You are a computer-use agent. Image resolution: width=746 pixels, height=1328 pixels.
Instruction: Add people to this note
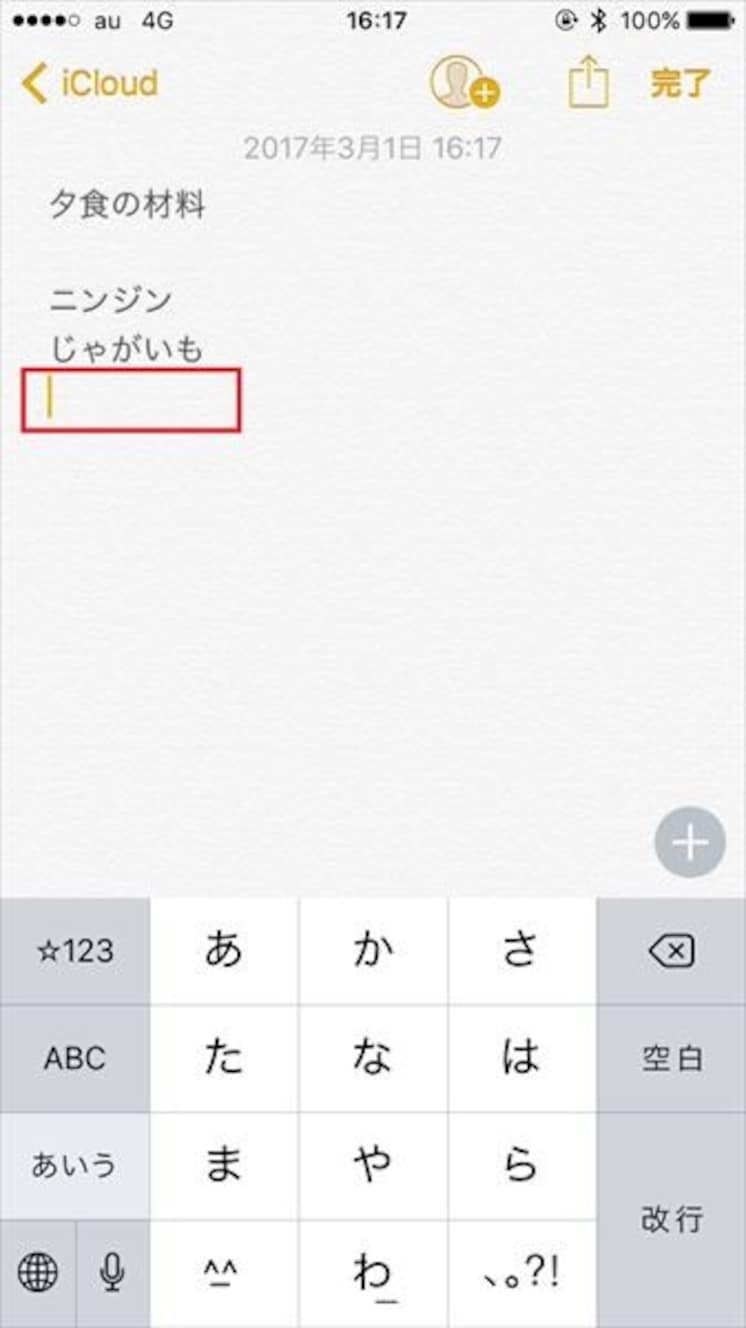(464, 82)
